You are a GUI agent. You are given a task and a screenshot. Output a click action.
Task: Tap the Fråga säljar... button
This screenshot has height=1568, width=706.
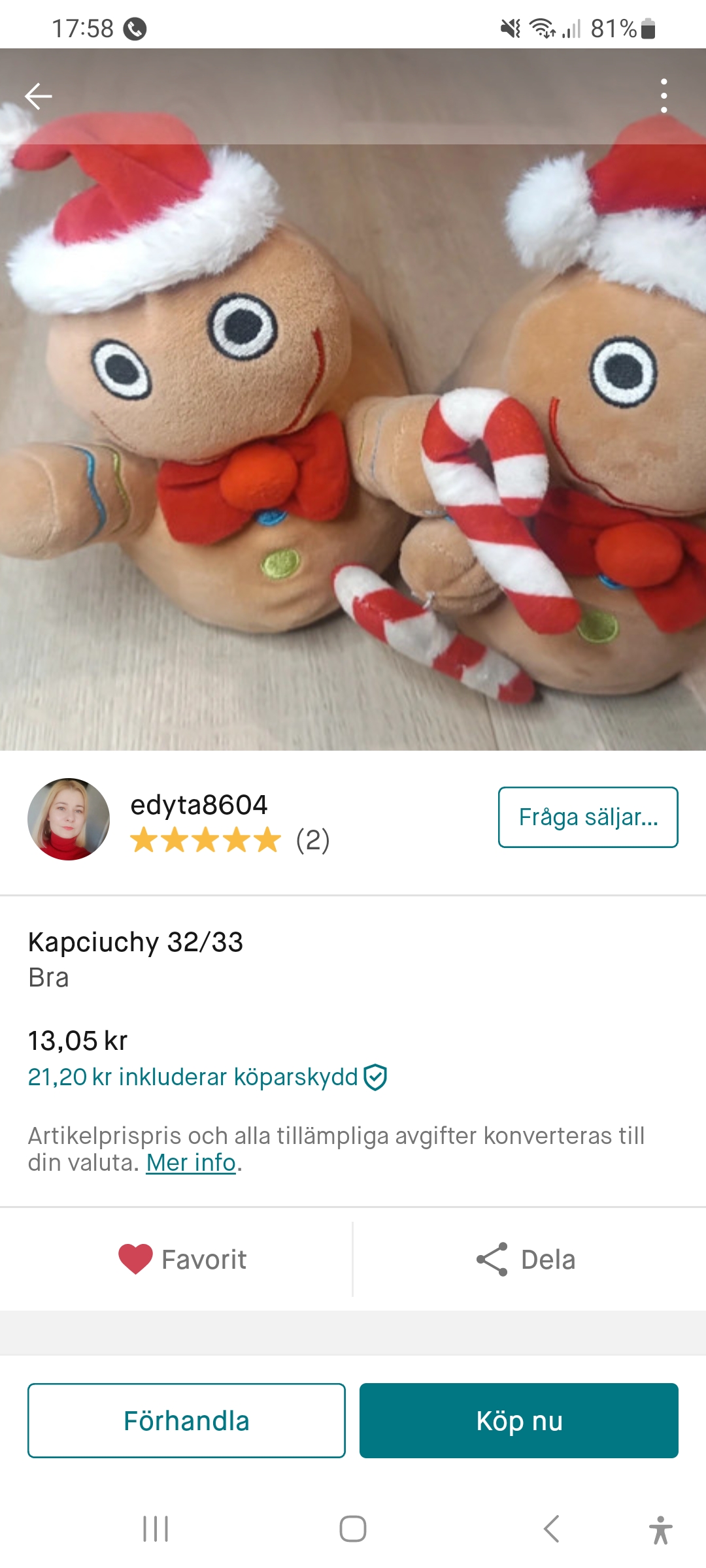[x=588, y=817]
